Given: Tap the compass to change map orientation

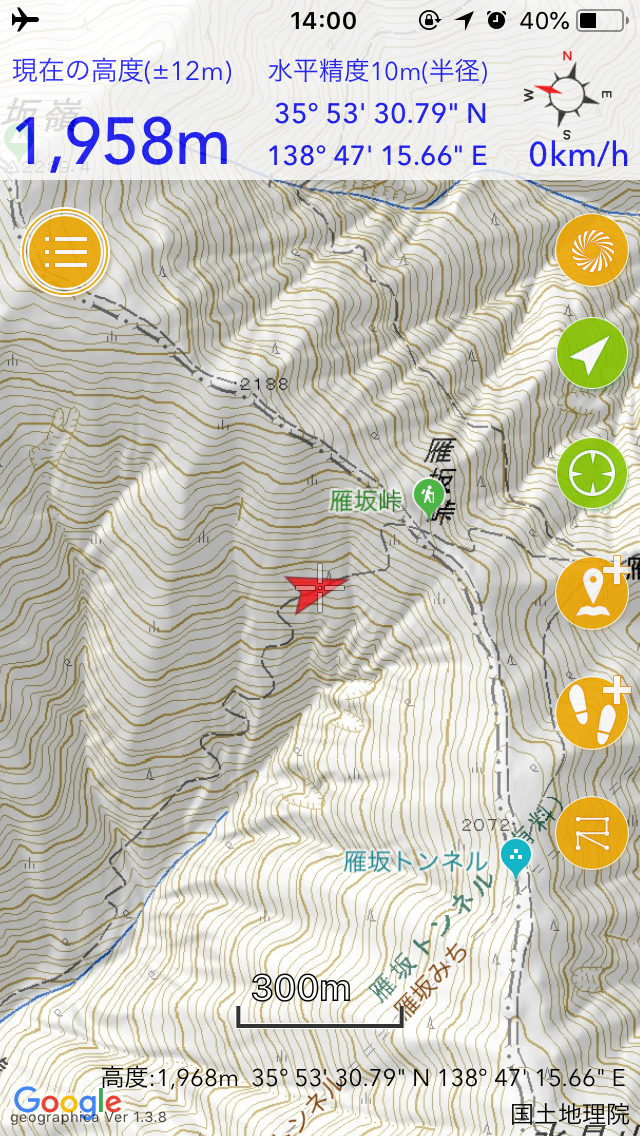Looking at the screenshot, I should coord(567,93).
